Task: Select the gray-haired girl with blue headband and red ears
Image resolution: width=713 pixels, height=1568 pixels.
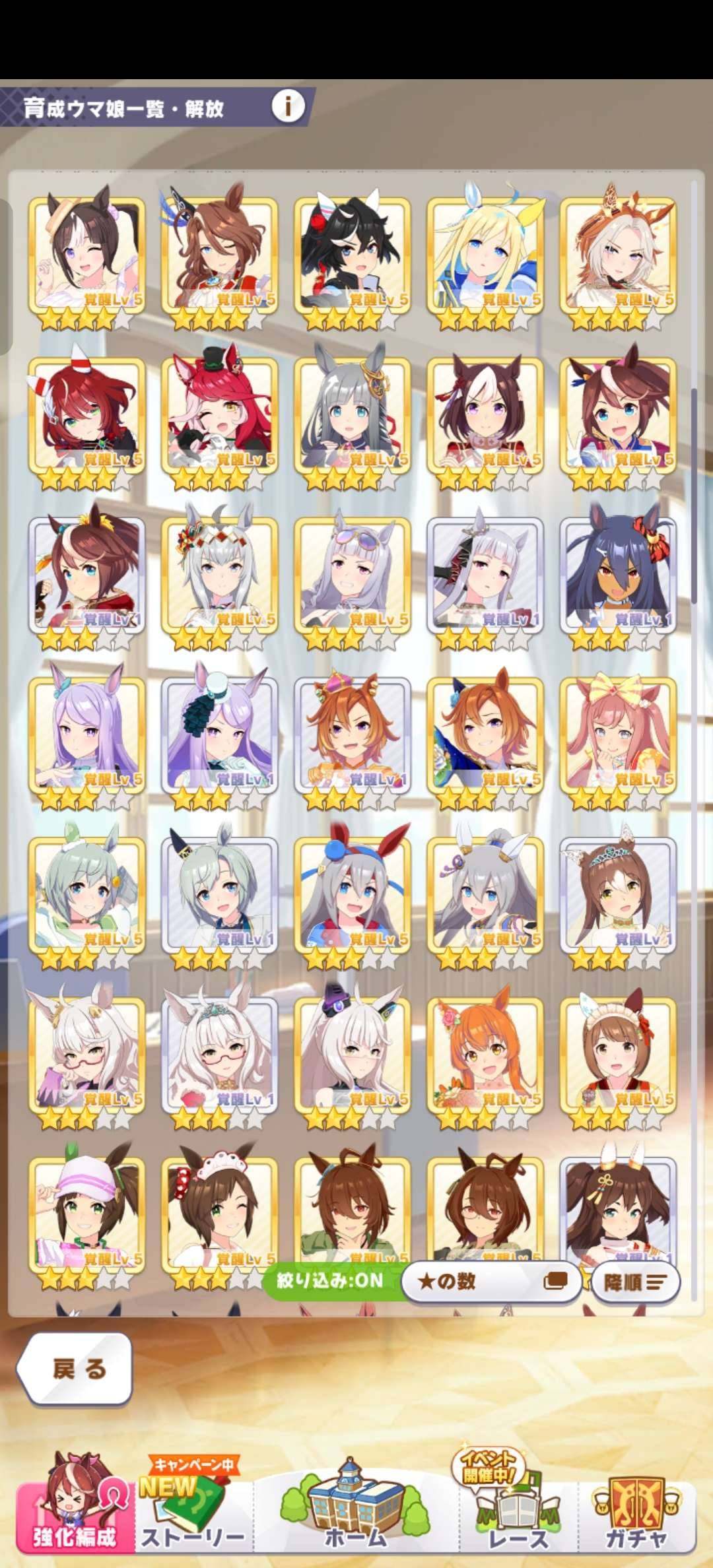Action: coord(352,895)
